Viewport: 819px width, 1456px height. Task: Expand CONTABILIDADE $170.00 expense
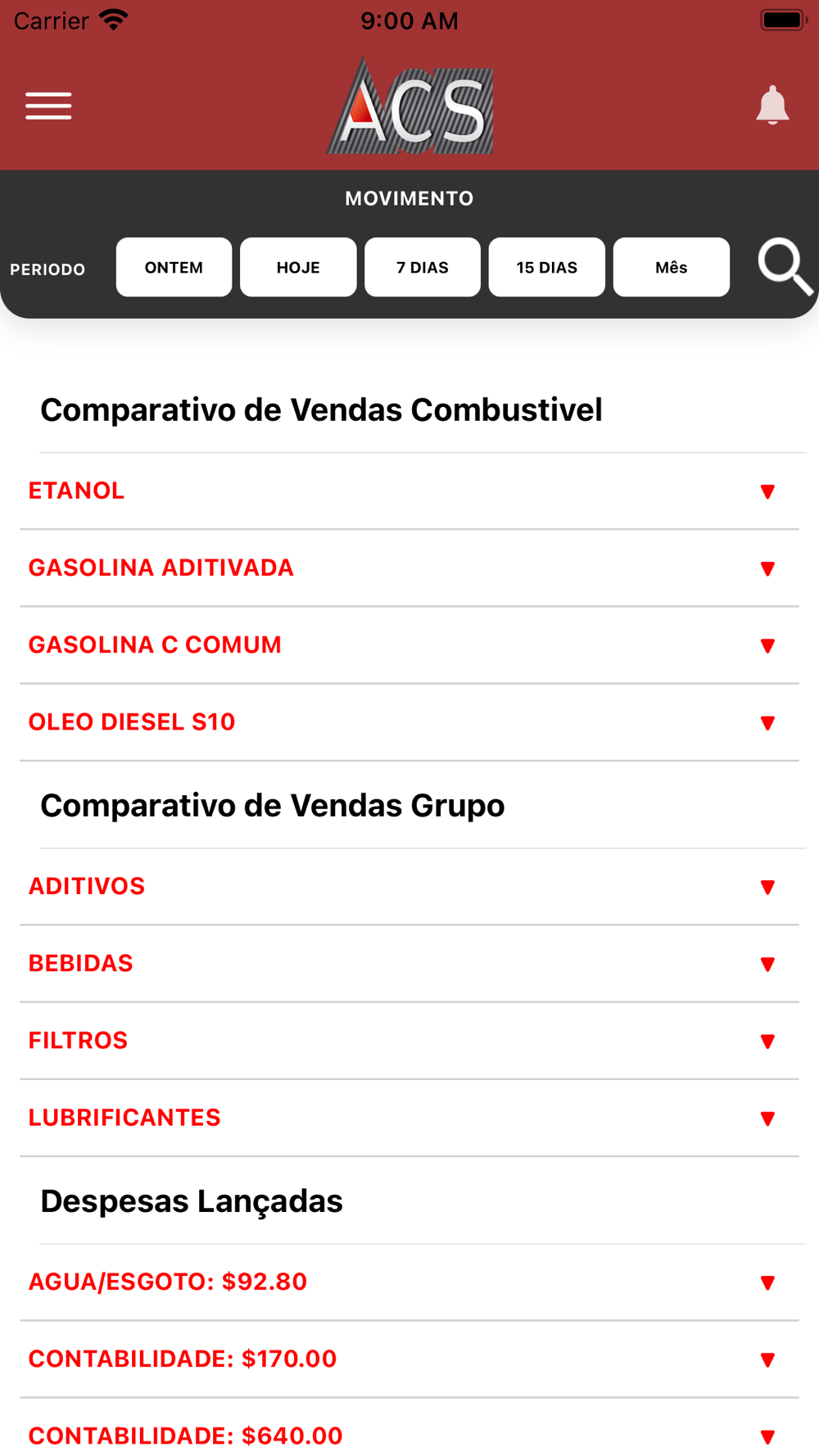click(x=409, y=1359)
